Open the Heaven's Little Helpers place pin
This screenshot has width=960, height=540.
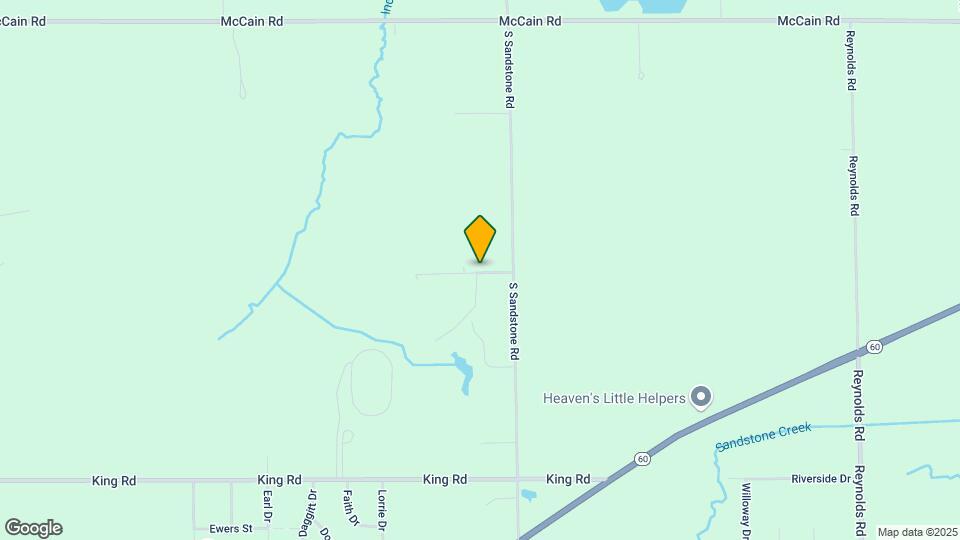coord(701,398)
